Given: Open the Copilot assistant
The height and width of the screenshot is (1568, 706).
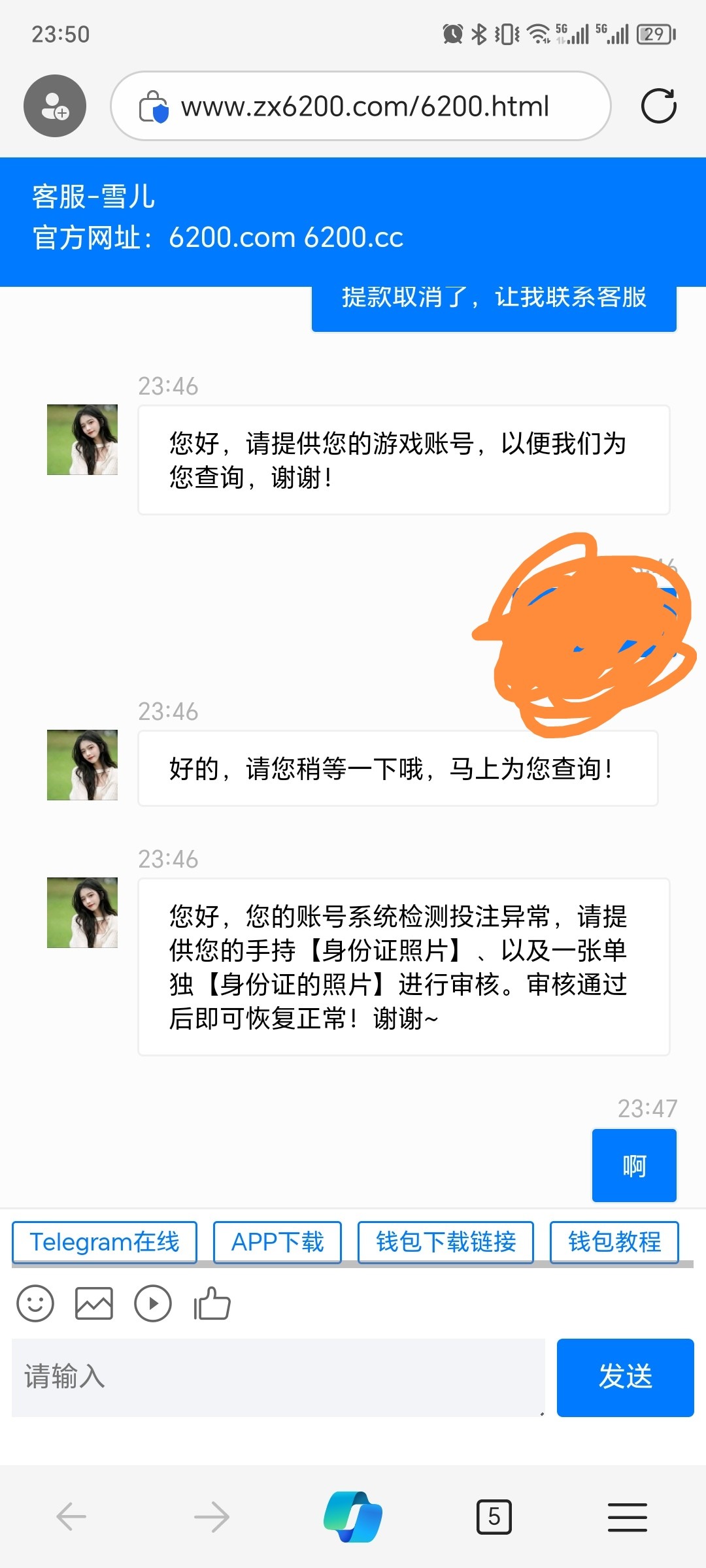Looking at the screenshot, I should pyautogui.click(x=353, y=1516).
